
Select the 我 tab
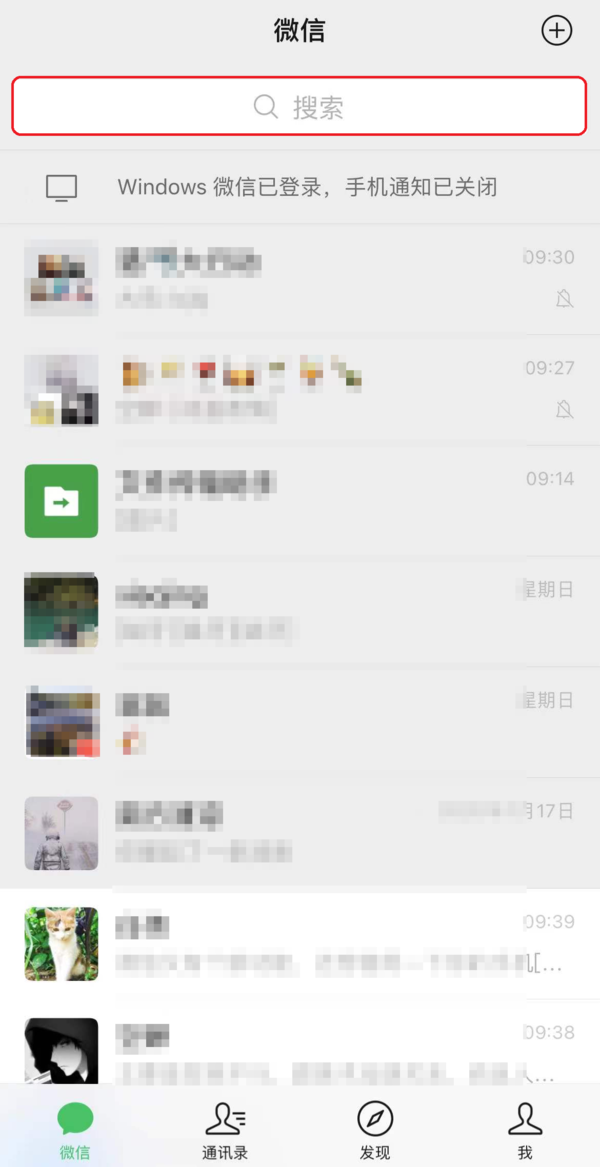(525, 1130)
